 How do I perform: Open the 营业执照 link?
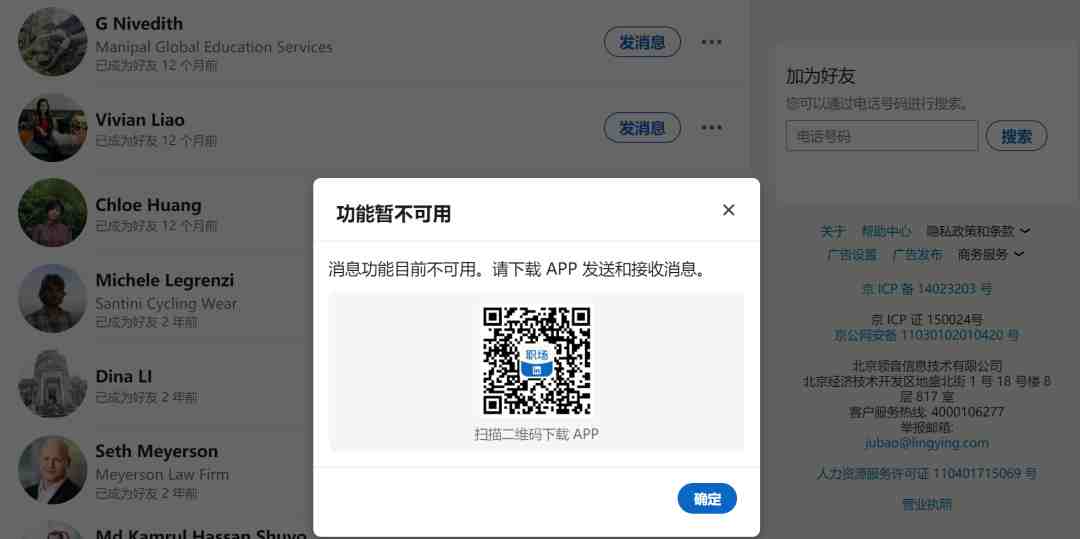coord(926,505)
